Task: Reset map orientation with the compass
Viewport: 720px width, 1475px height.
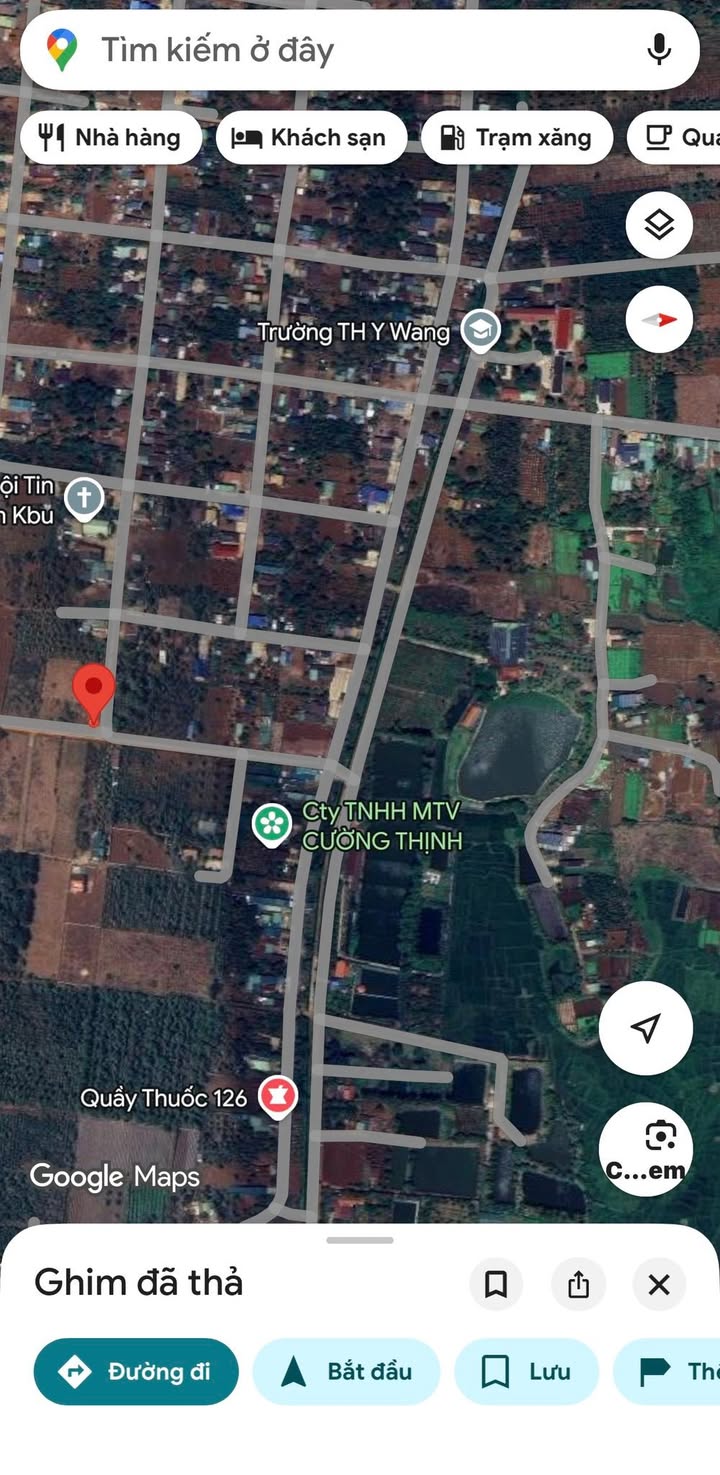Action: [x=659, y=320]
